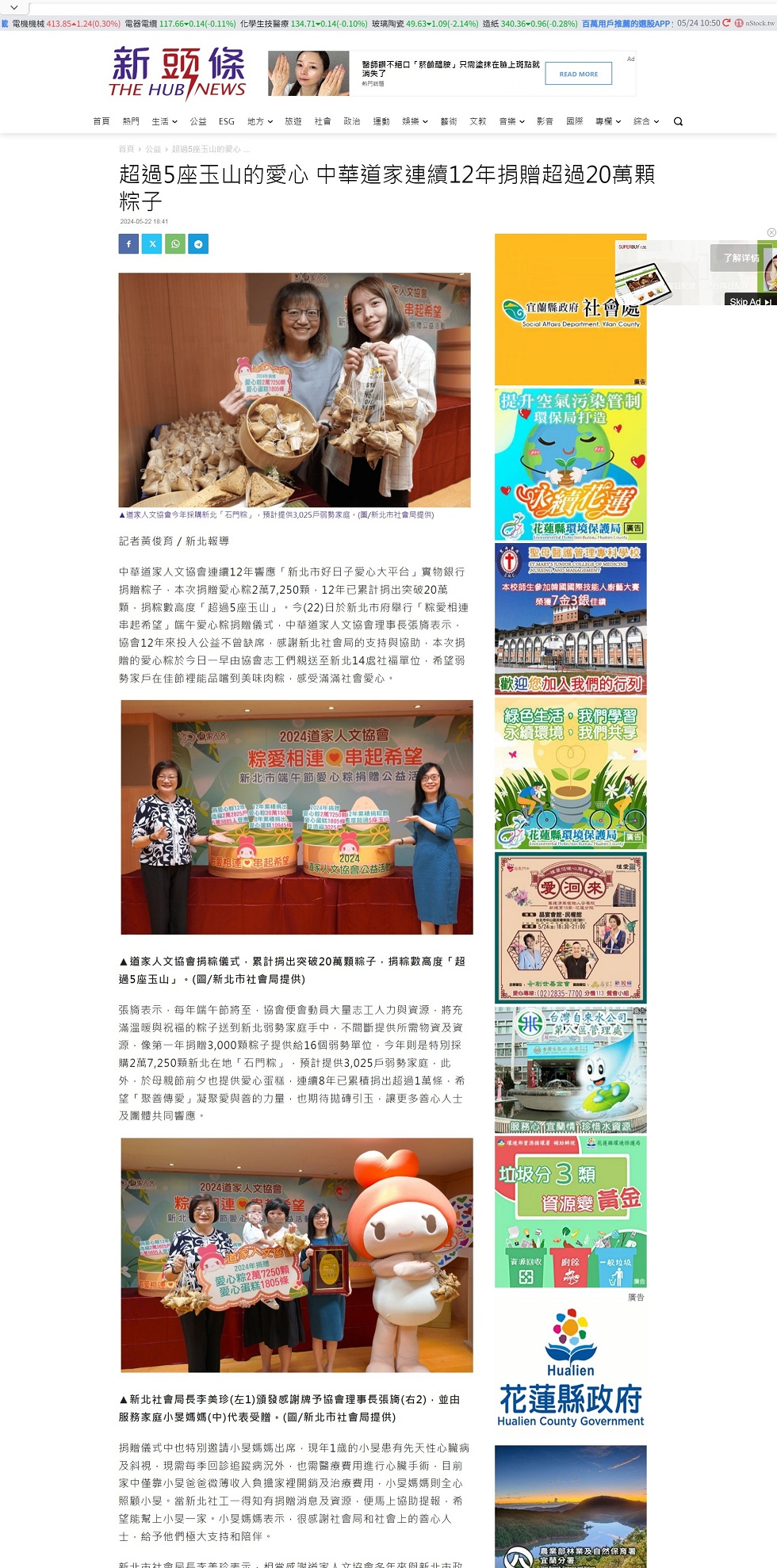Open the search magnifier icon
The width and height of the screenshot is (777, 1568).
(x=678, y=121)
